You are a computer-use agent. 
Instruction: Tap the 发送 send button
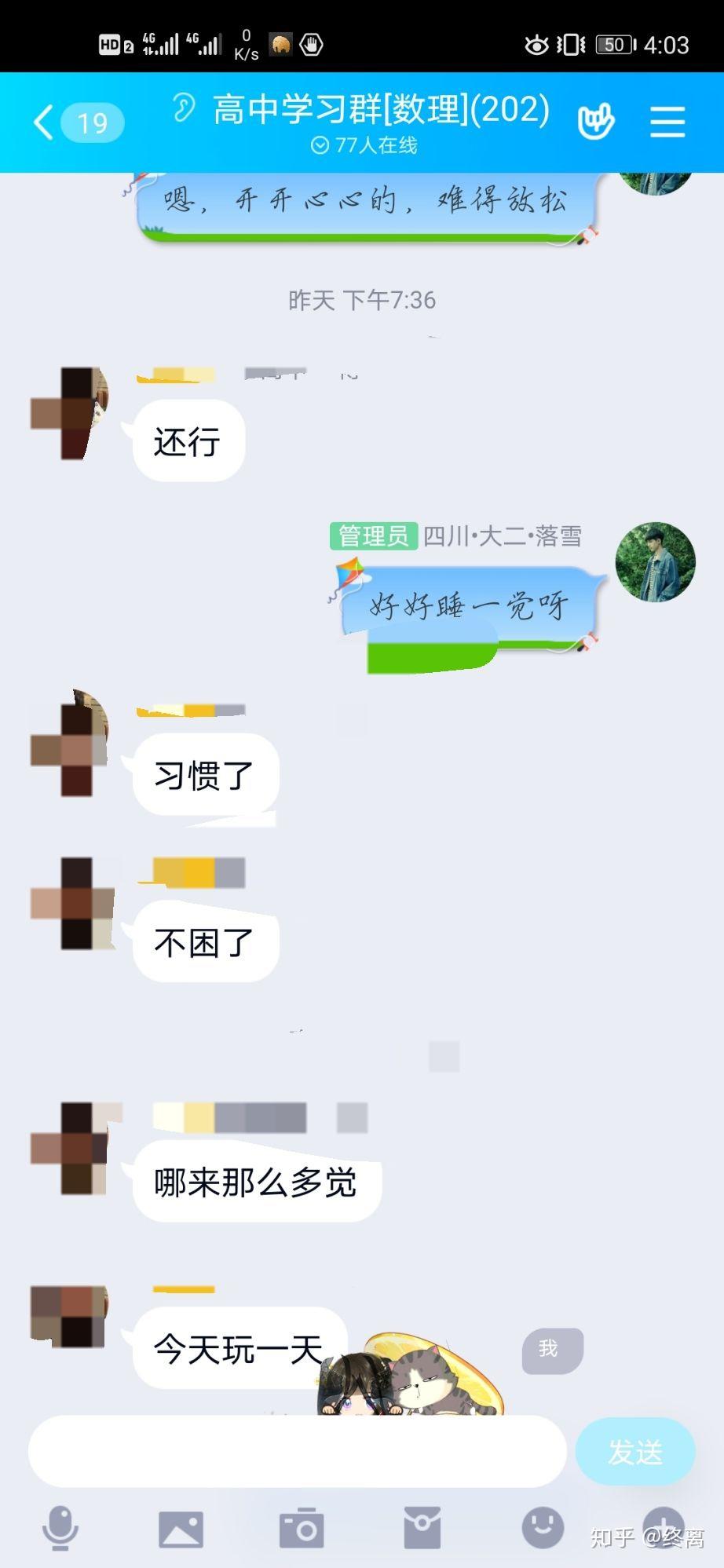[x=635, y=1452]
